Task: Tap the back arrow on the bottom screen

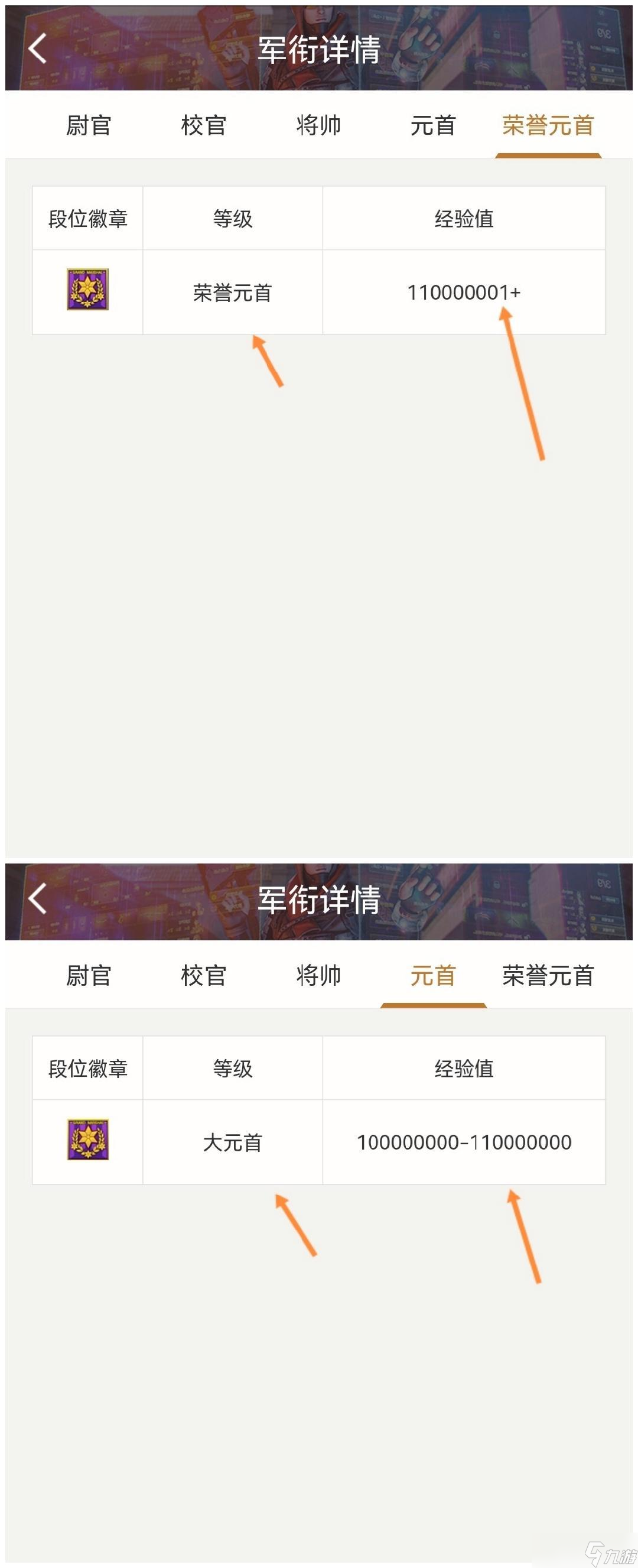Action: (37, 900)
